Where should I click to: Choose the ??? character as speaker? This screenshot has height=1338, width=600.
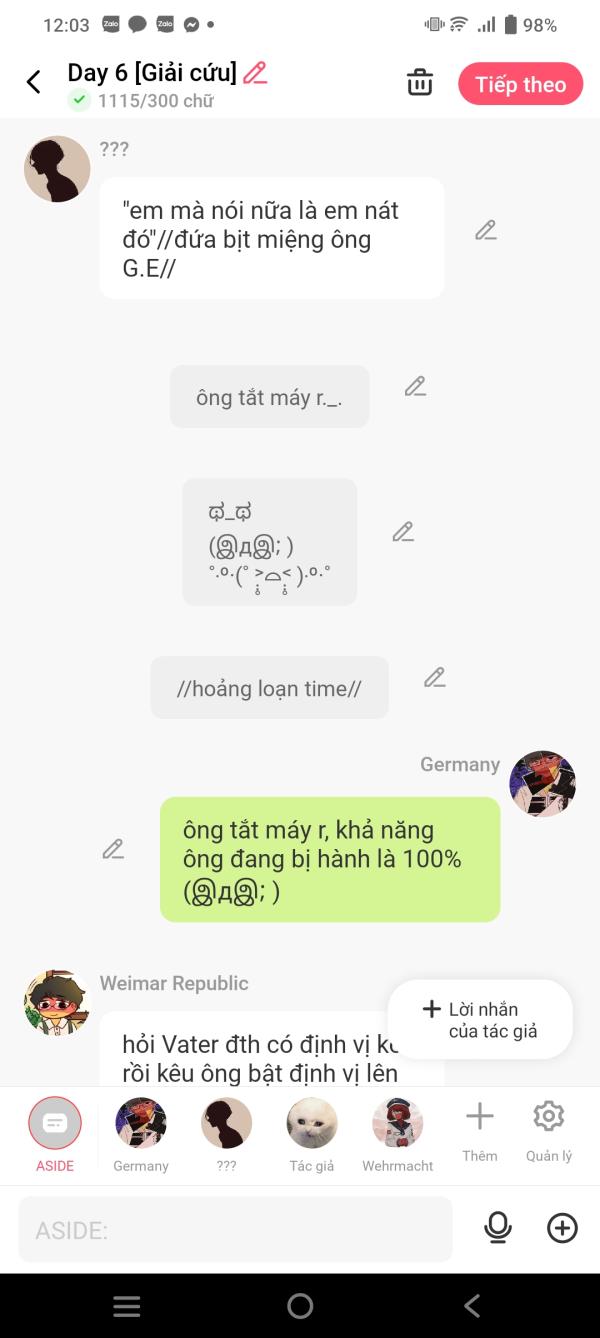tap(227, 1134)
